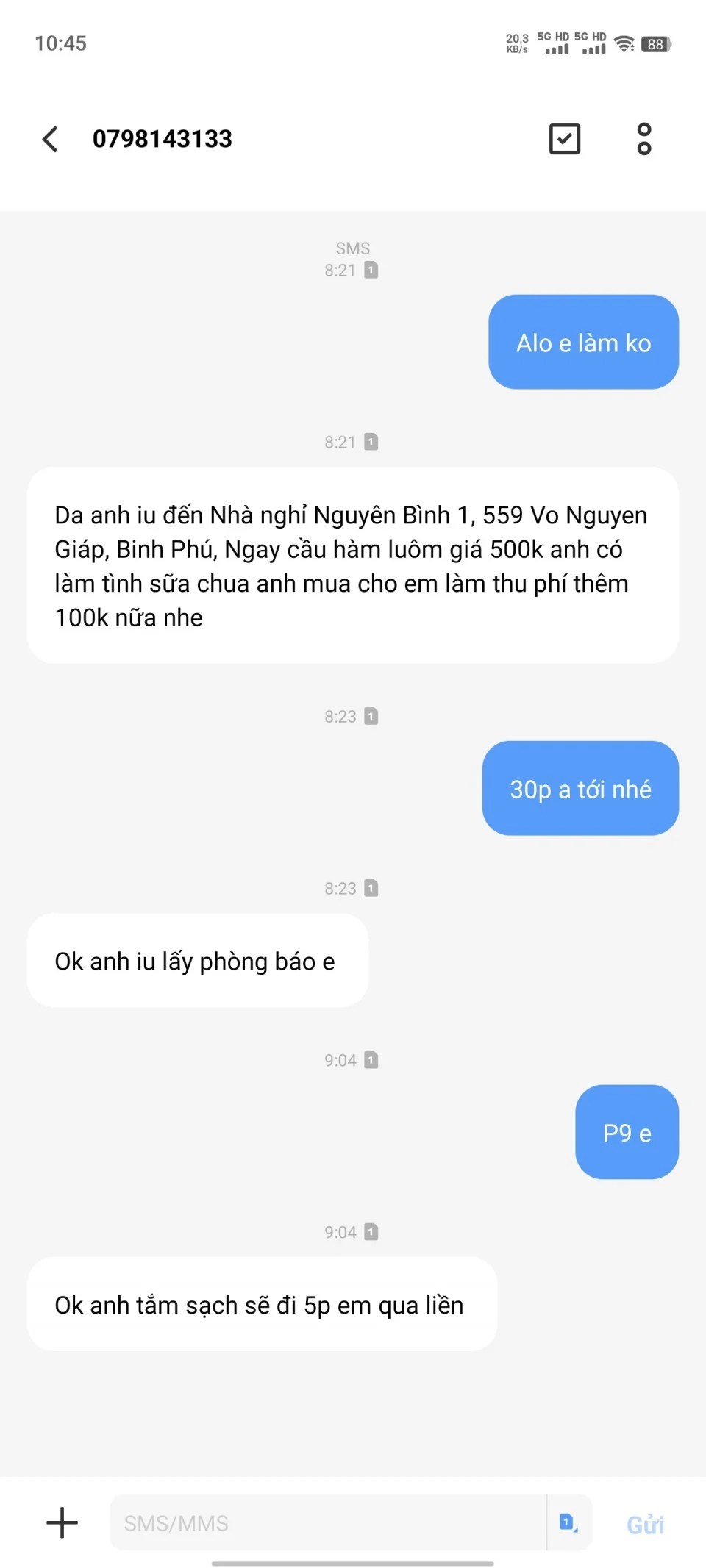Open the select messages checkbox icon

point(565,139)
